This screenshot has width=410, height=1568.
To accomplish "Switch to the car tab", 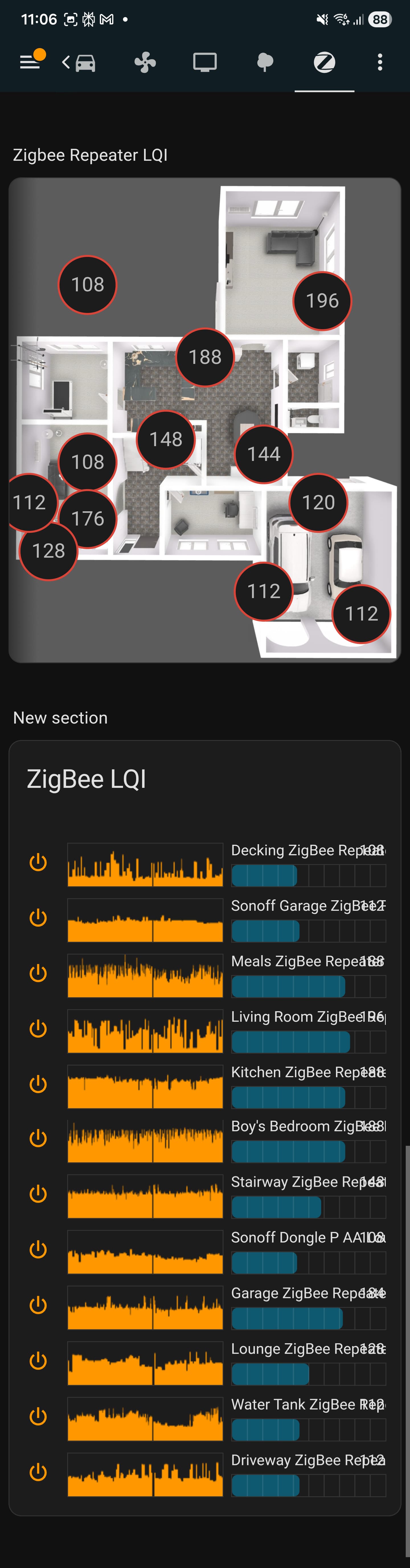I will (85, 62).
